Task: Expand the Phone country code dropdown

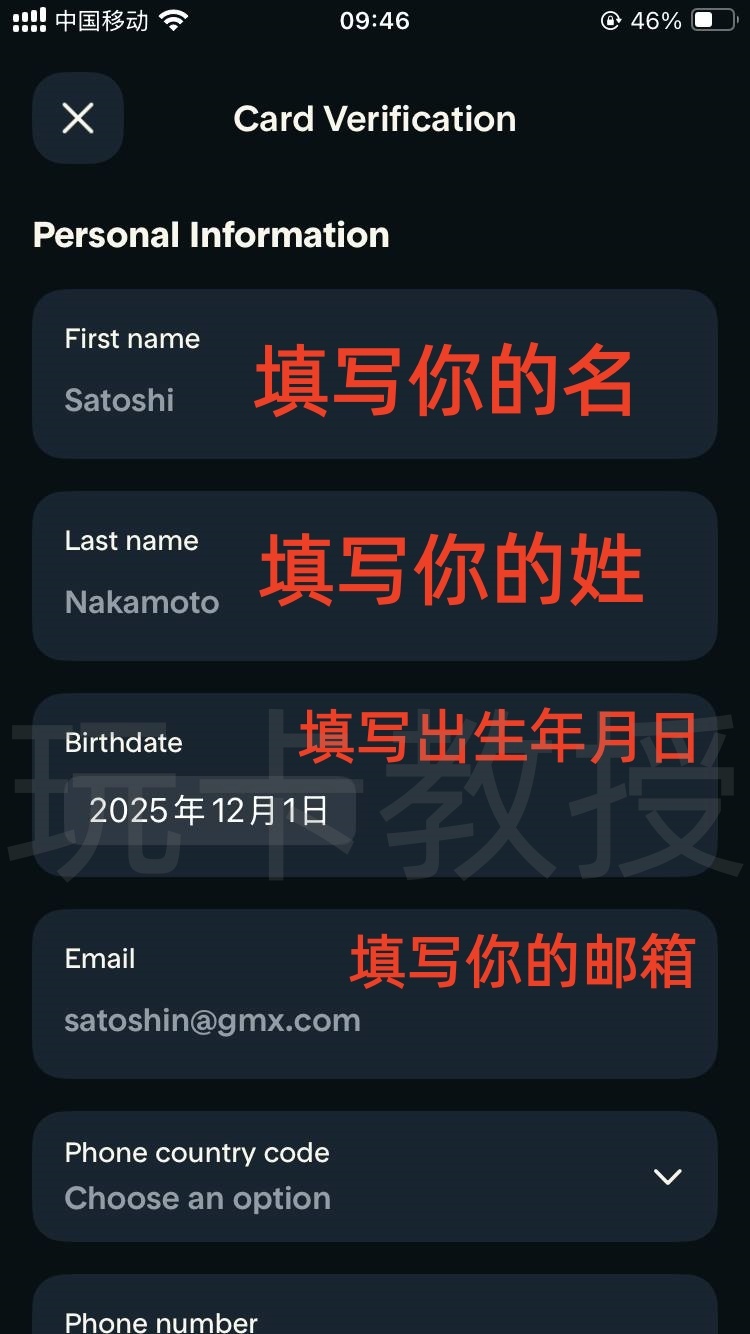Action: tap(374, 1176)
